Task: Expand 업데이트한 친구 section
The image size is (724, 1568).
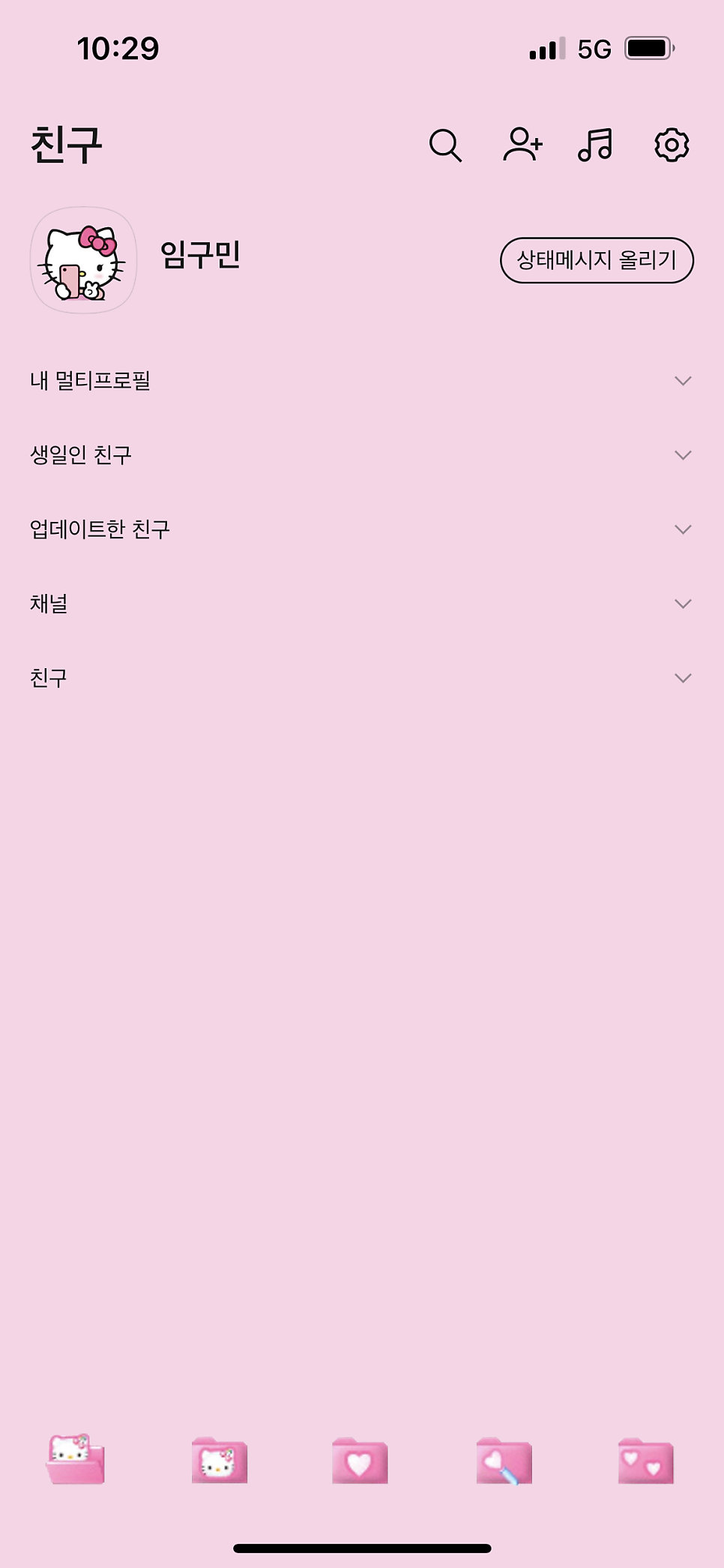Action: tap(361, 529)
